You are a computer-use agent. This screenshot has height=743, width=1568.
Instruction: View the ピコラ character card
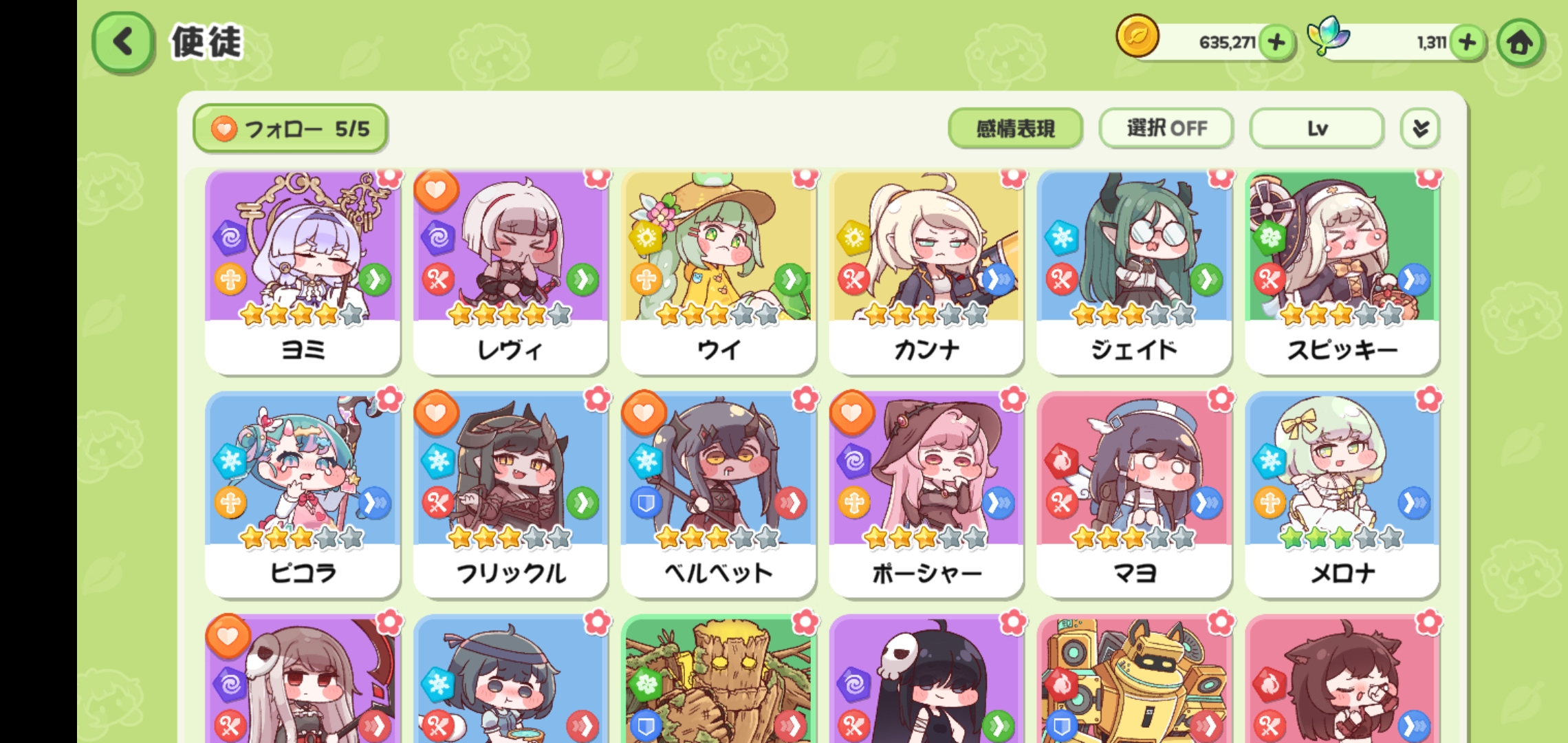click(303, 494)
